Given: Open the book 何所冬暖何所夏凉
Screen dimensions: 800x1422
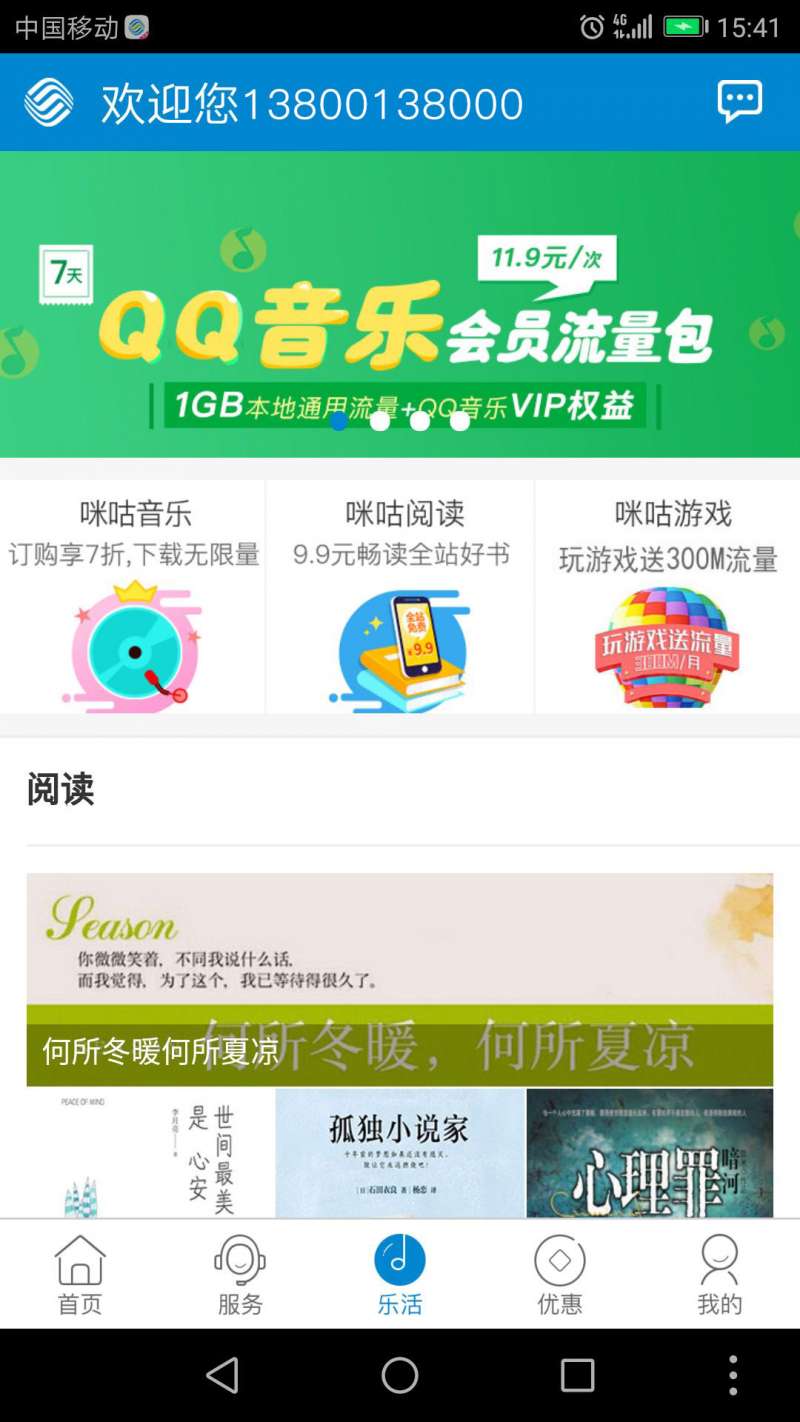Looking at the screenshot, I should (x=400, y=980).
